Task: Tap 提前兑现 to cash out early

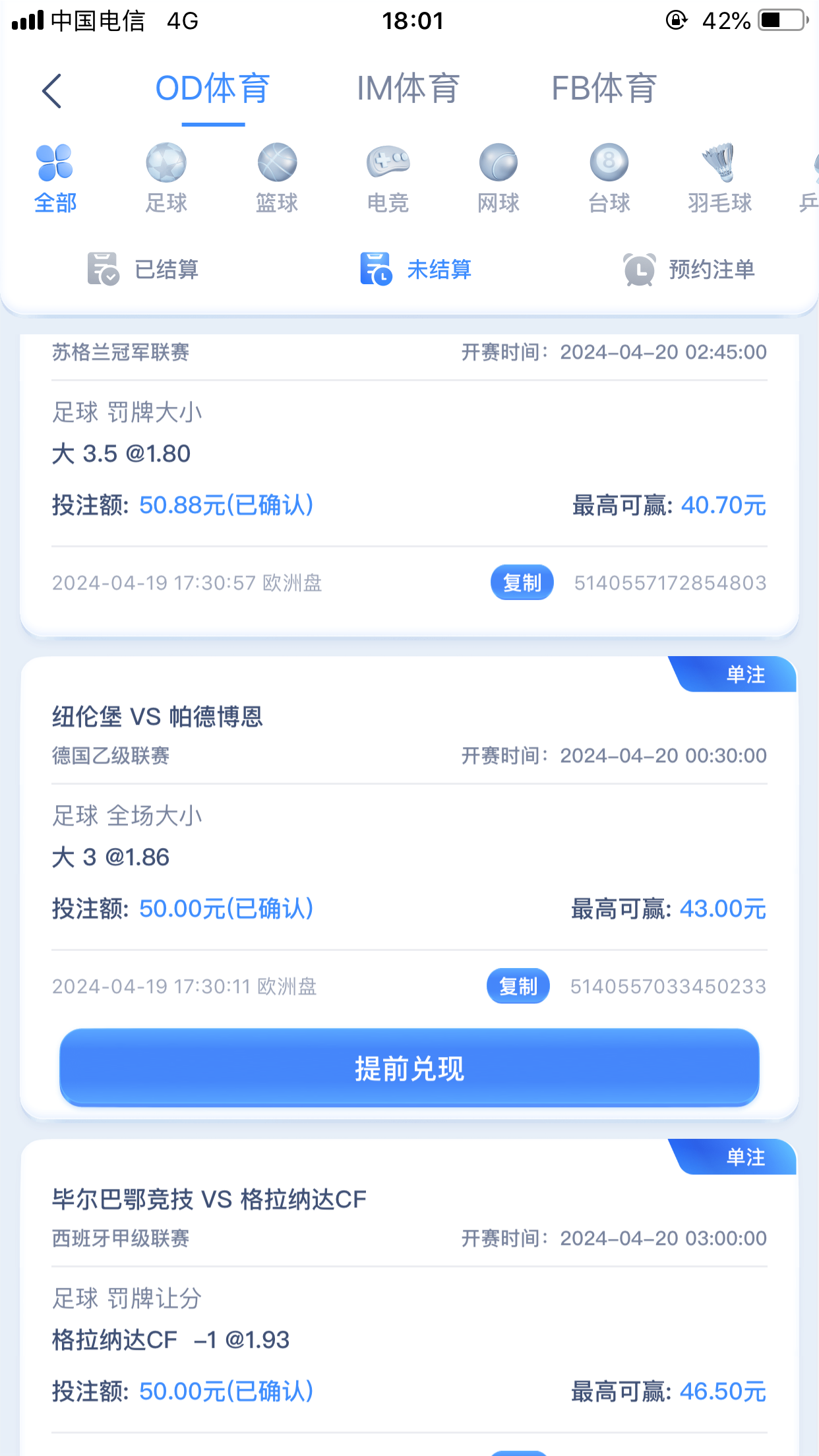Action: pyautogui.click(x=409, y=1068)
